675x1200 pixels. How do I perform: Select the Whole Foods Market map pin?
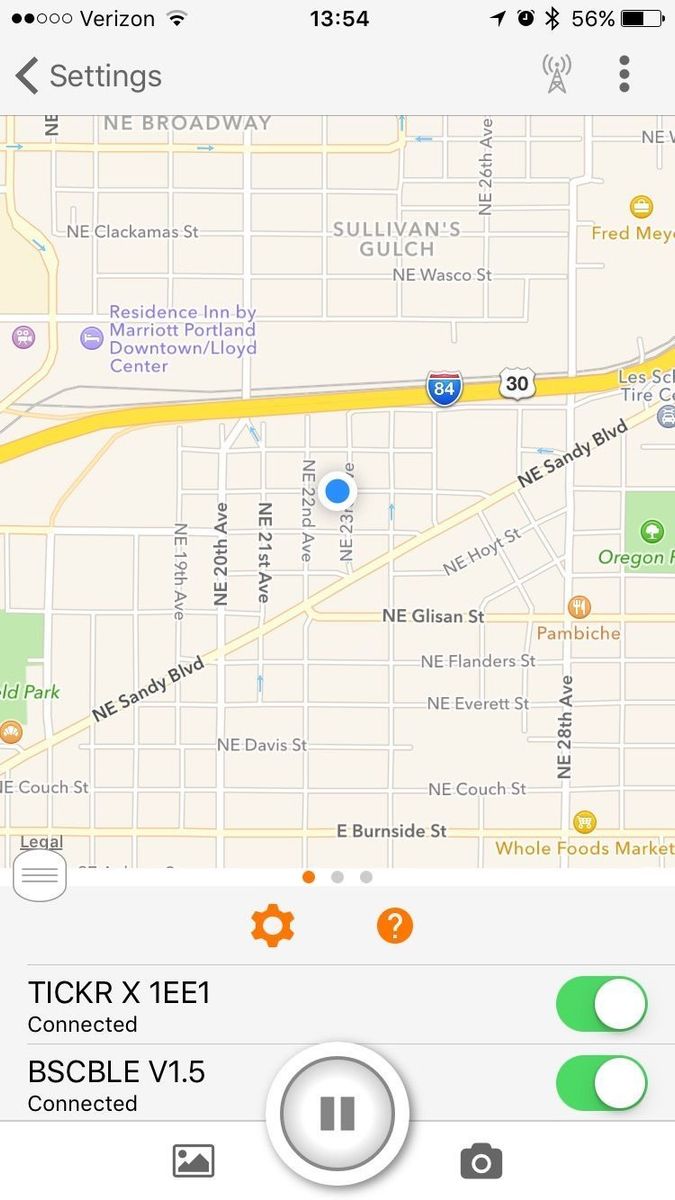coord(585,822)
